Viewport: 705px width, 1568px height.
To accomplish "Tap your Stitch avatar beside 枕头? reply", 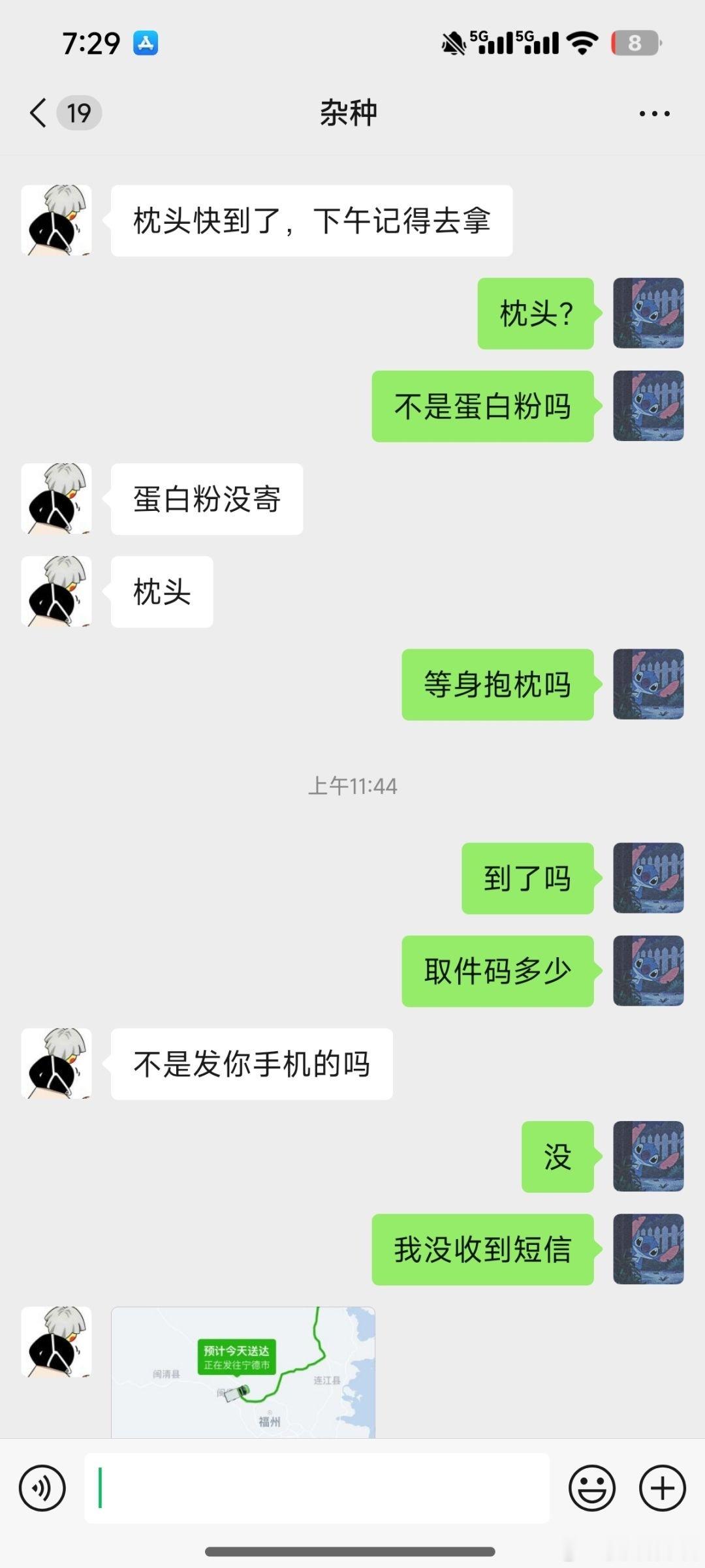I will click(648, 312).
